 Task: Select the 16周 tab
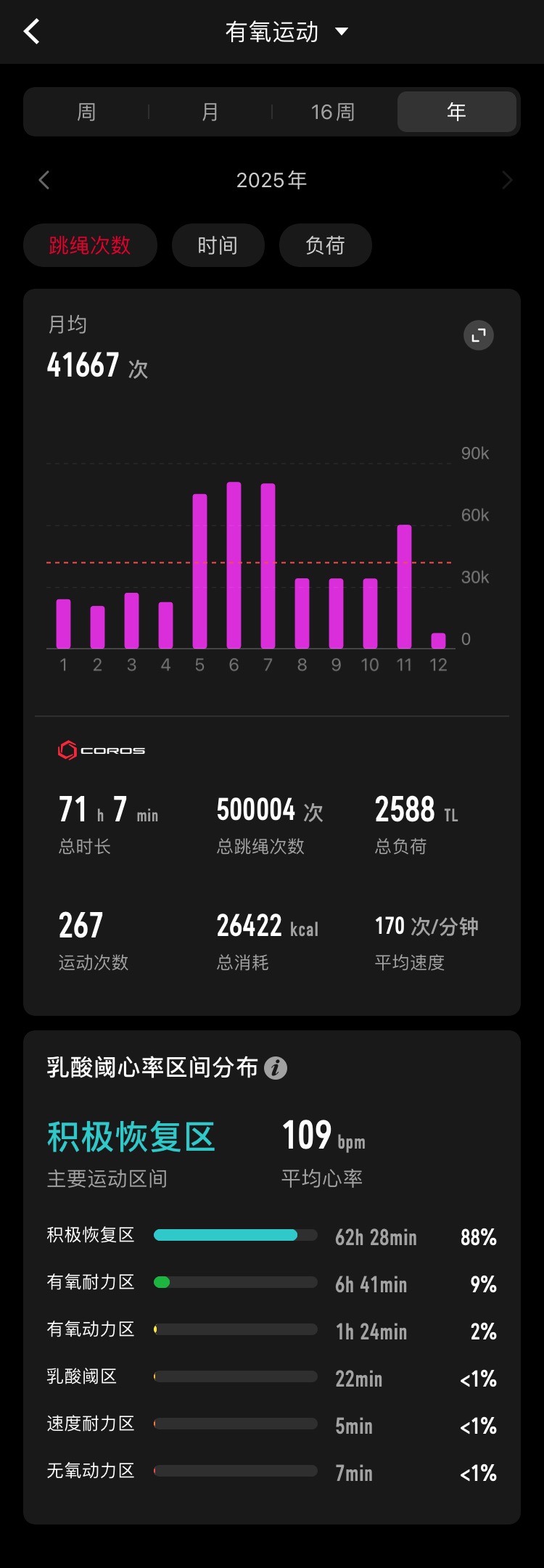point(333,112)
